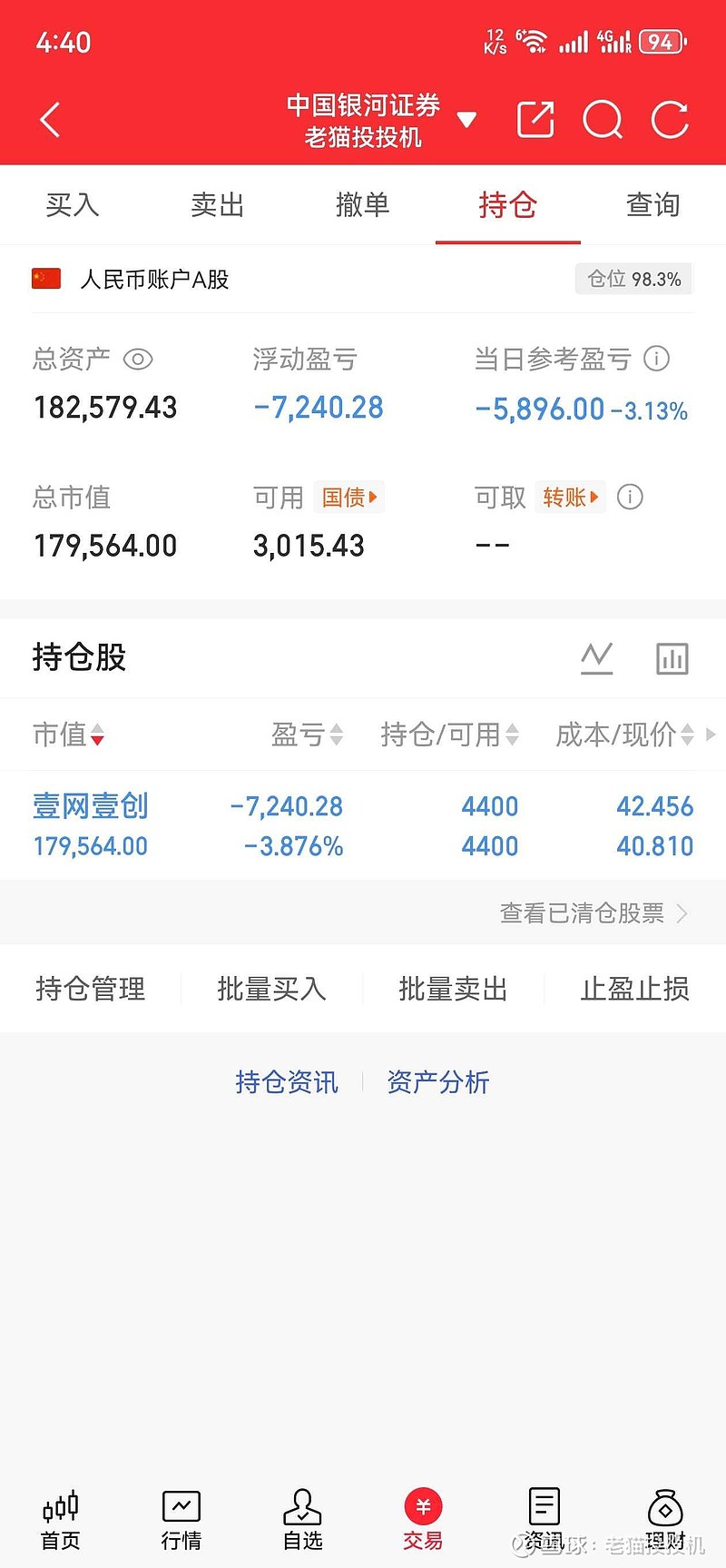
Task: Open 资产分析 for asset analysis
Action: (x=437, y=1081)
